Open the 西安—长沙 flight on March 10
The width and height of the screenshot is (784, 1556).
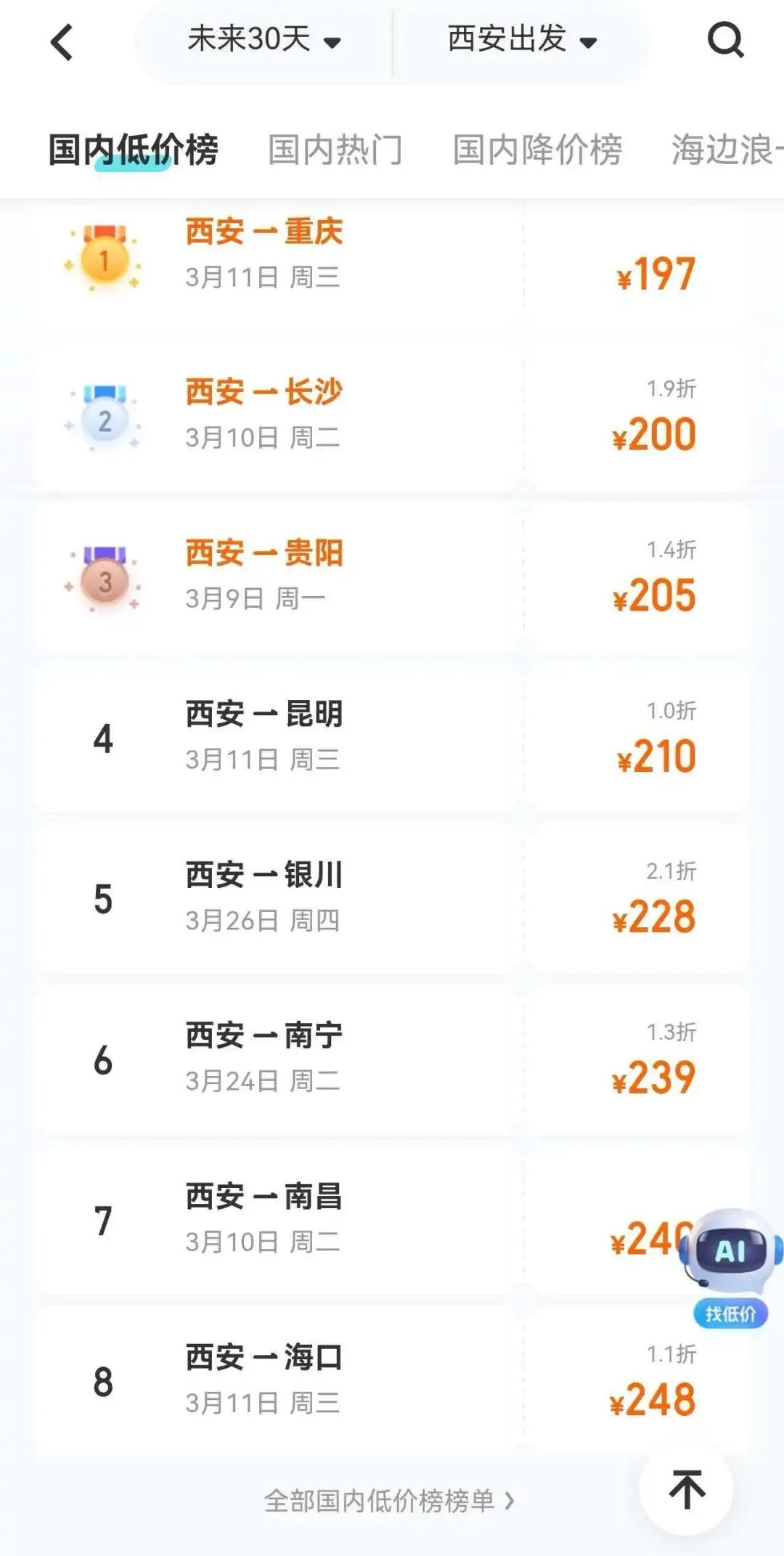coord(392,416)
